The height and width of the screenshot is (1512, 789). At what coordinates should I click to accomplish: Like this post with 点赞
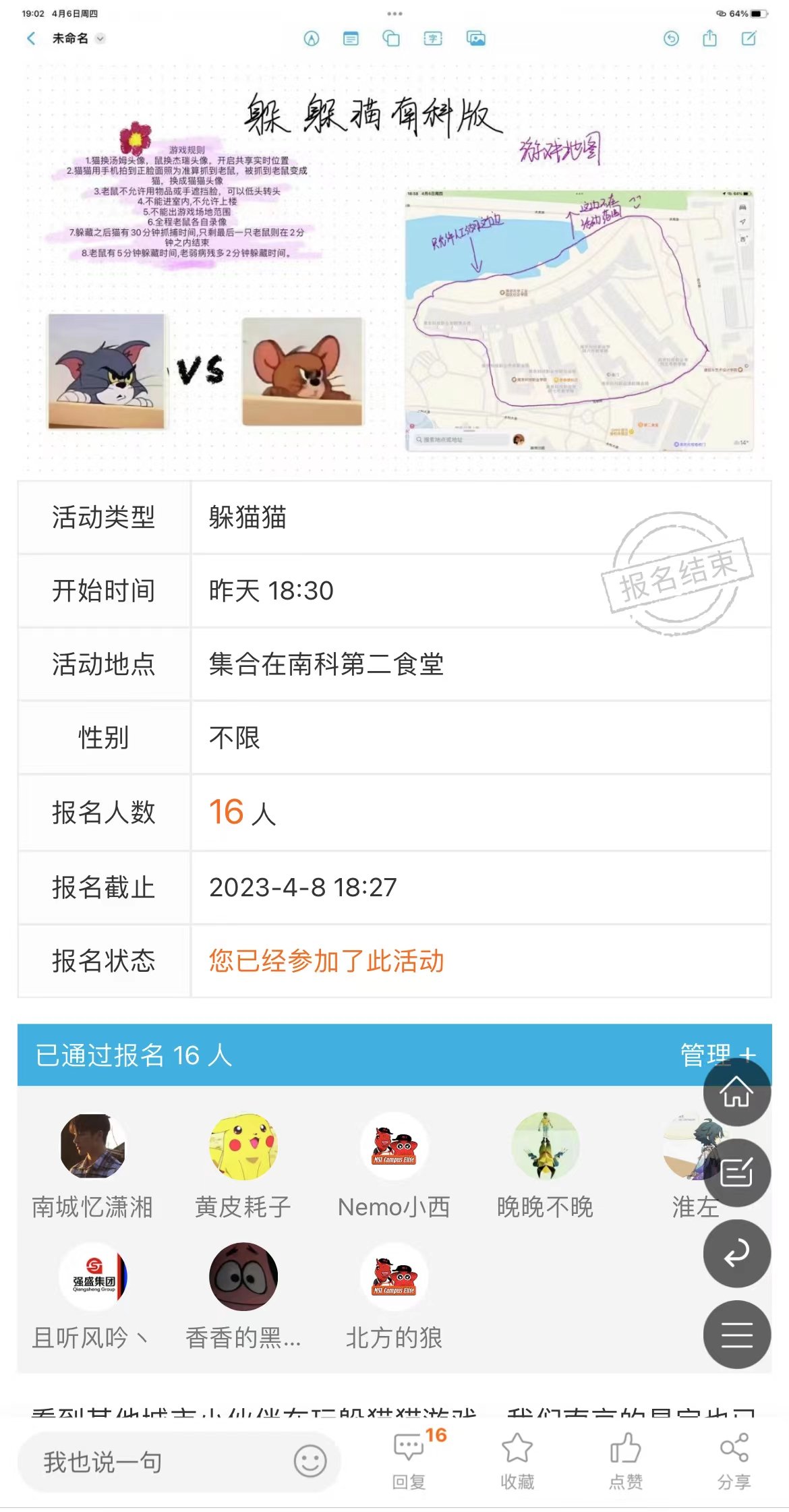[625, 1460]
